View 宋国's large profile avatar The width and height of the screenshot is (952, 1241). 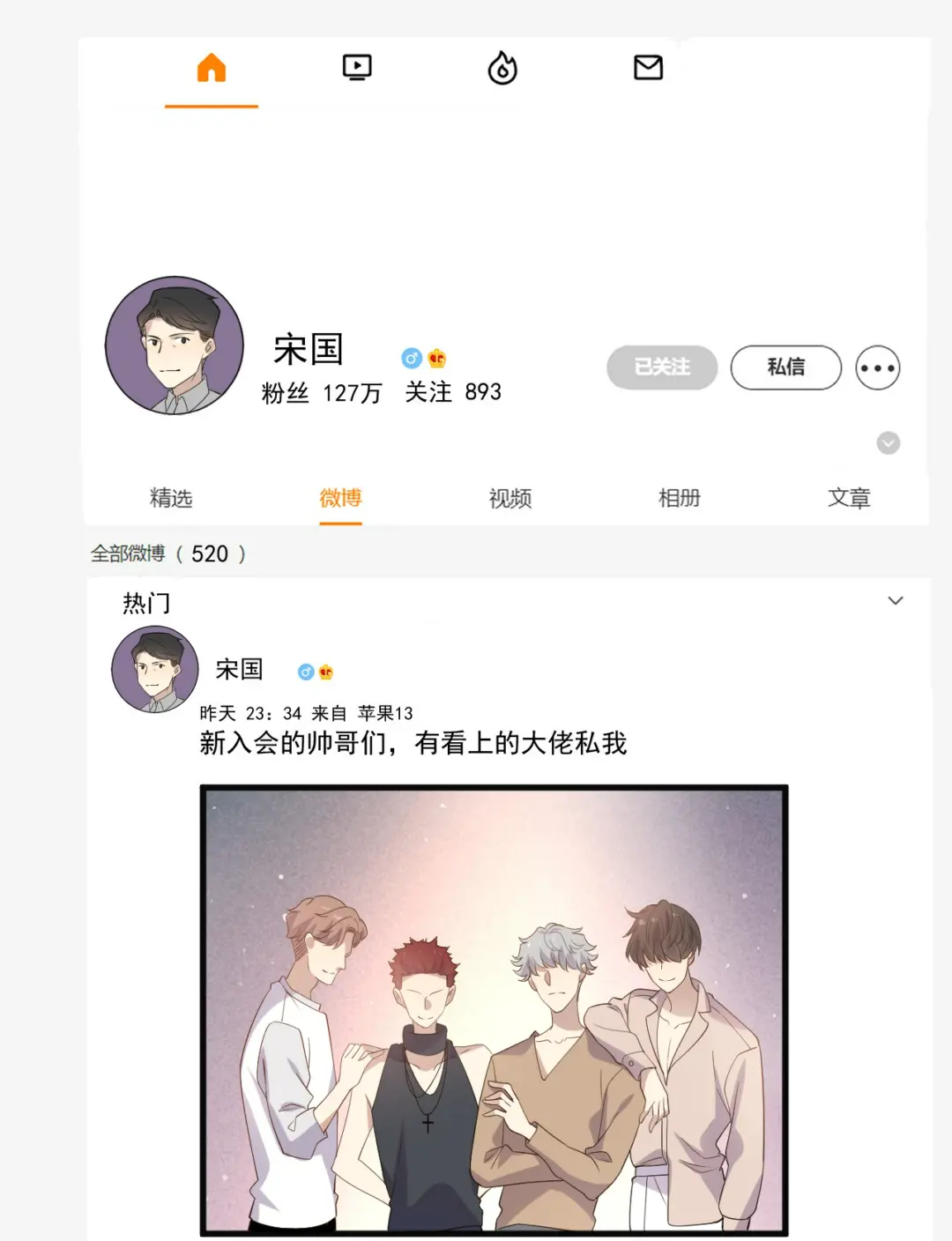(x=175, y=346)
